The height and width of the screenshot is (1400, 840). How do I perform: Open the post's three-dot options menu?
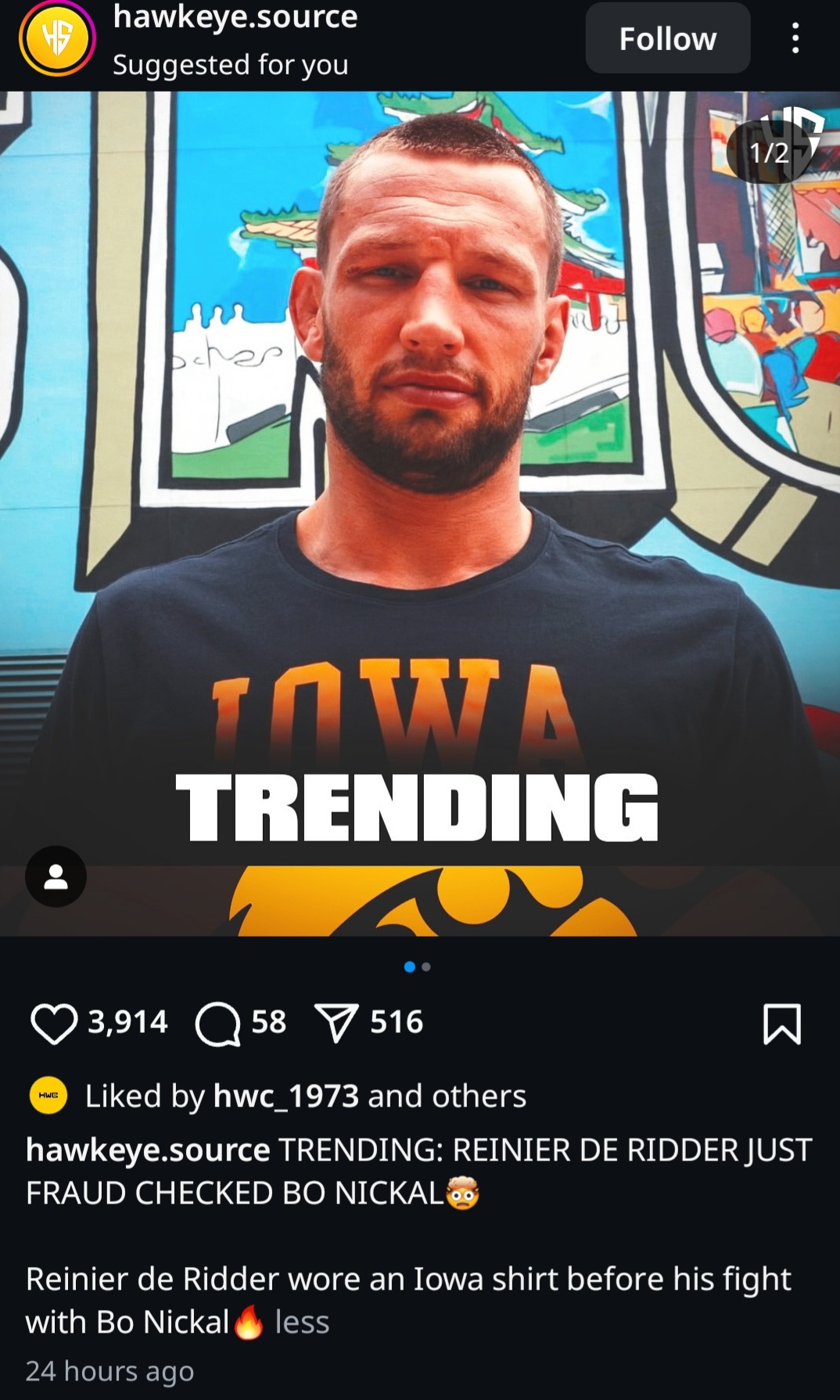click(x=795, y=38)
